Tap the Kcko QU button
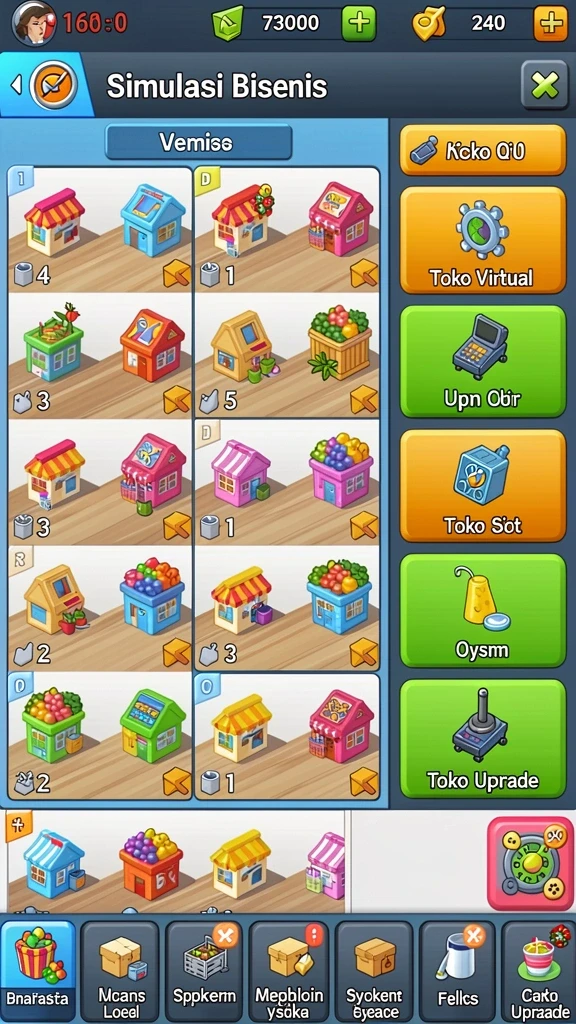576x1024 pixels. (x=482, y=151)
